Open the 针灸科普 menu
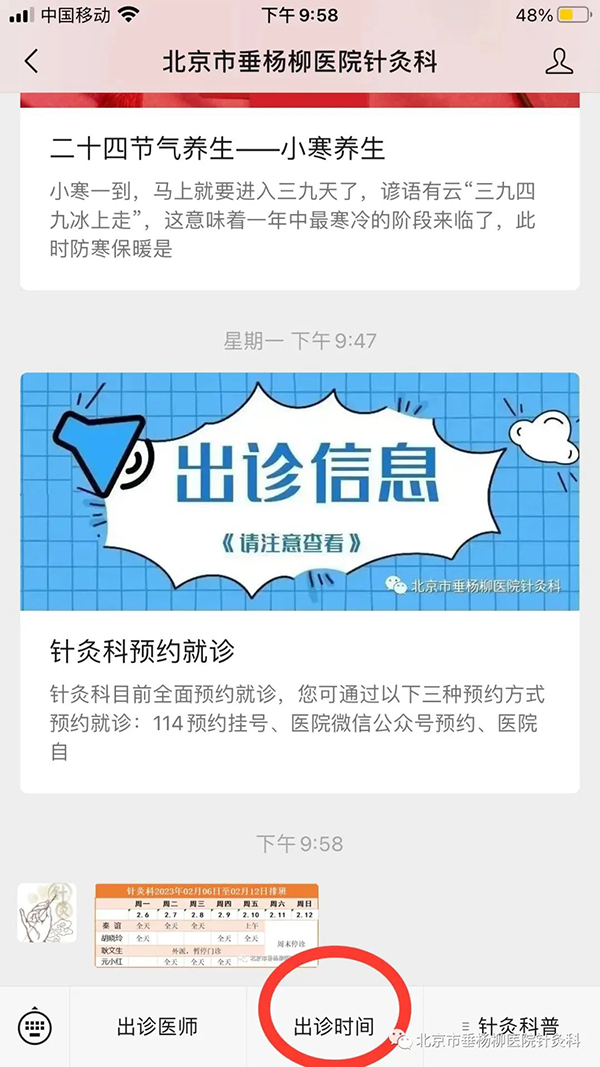Screen dimensions: 600x1067 coord(512,1024)
